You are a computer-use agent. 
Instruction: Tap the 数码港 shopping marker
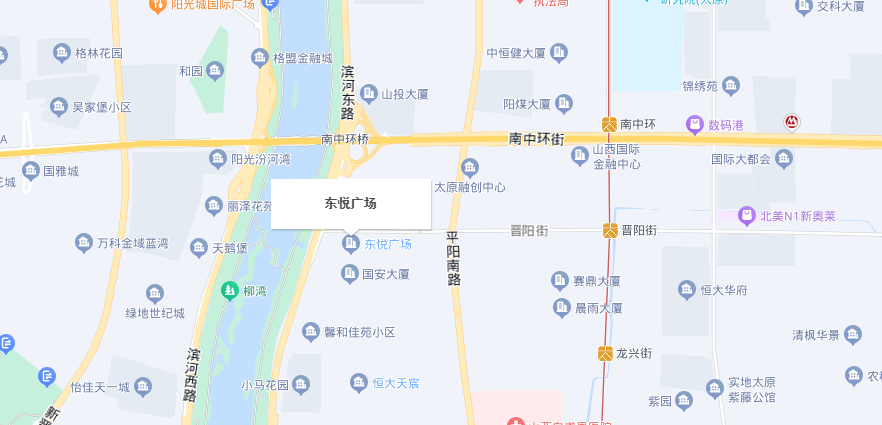click(x=694, y=125)
